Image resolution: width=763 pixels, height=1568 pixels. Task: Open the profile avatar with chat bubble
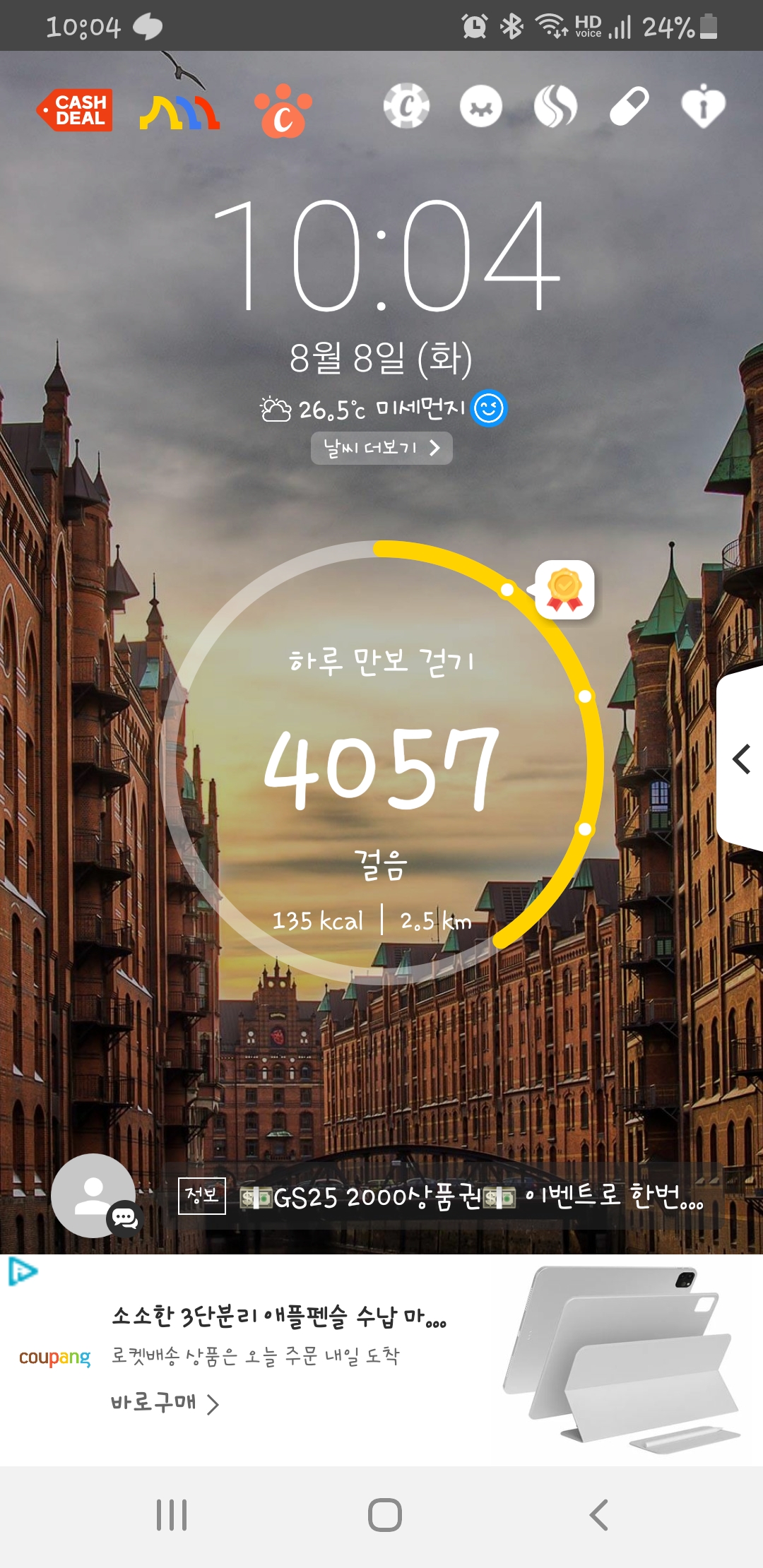pos(95,1195)
